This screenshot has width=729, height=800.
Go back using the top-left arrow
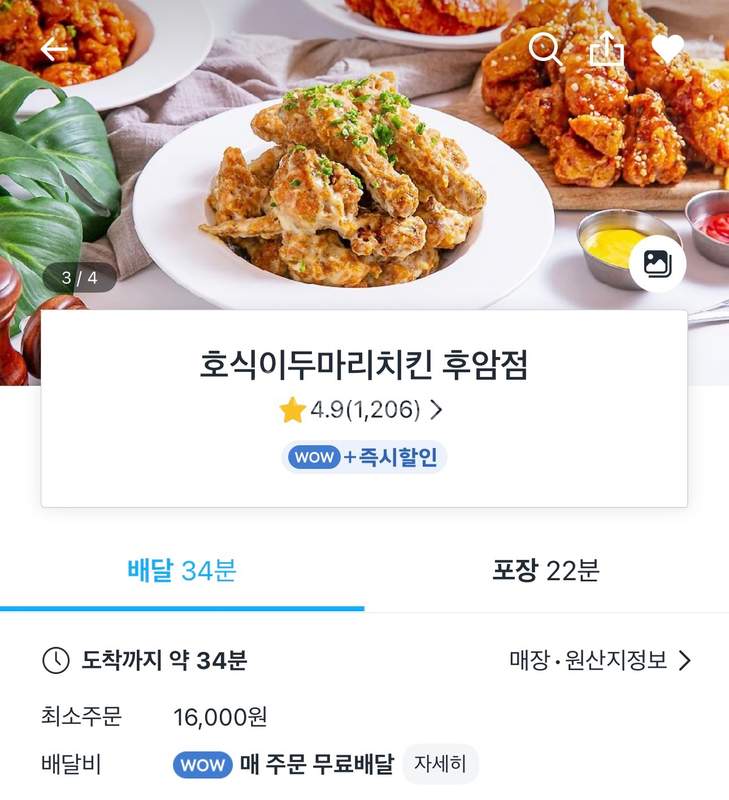point(54,48)
